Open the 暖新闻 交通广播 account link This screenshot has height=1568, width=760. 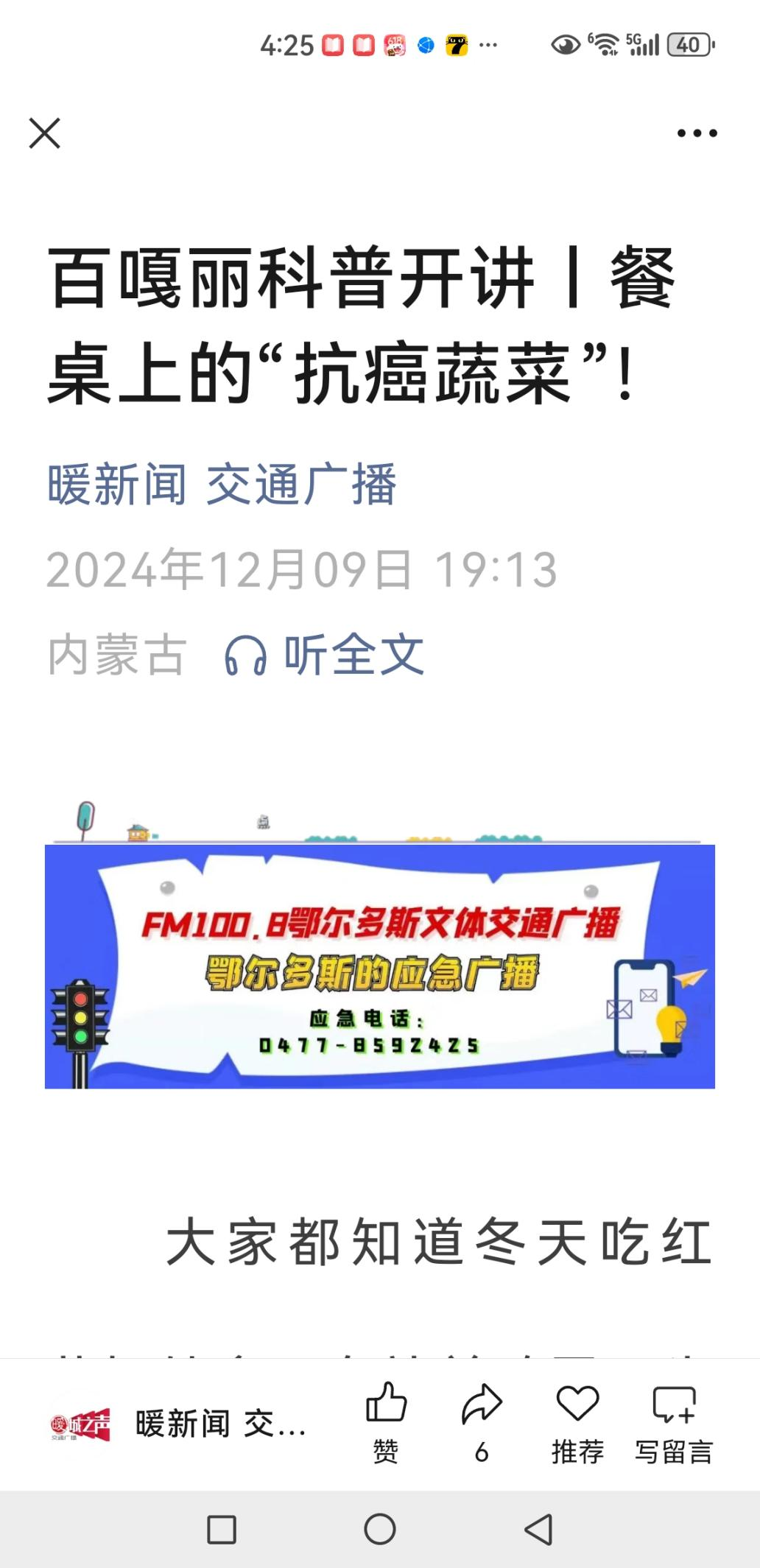tap(222, 485)
